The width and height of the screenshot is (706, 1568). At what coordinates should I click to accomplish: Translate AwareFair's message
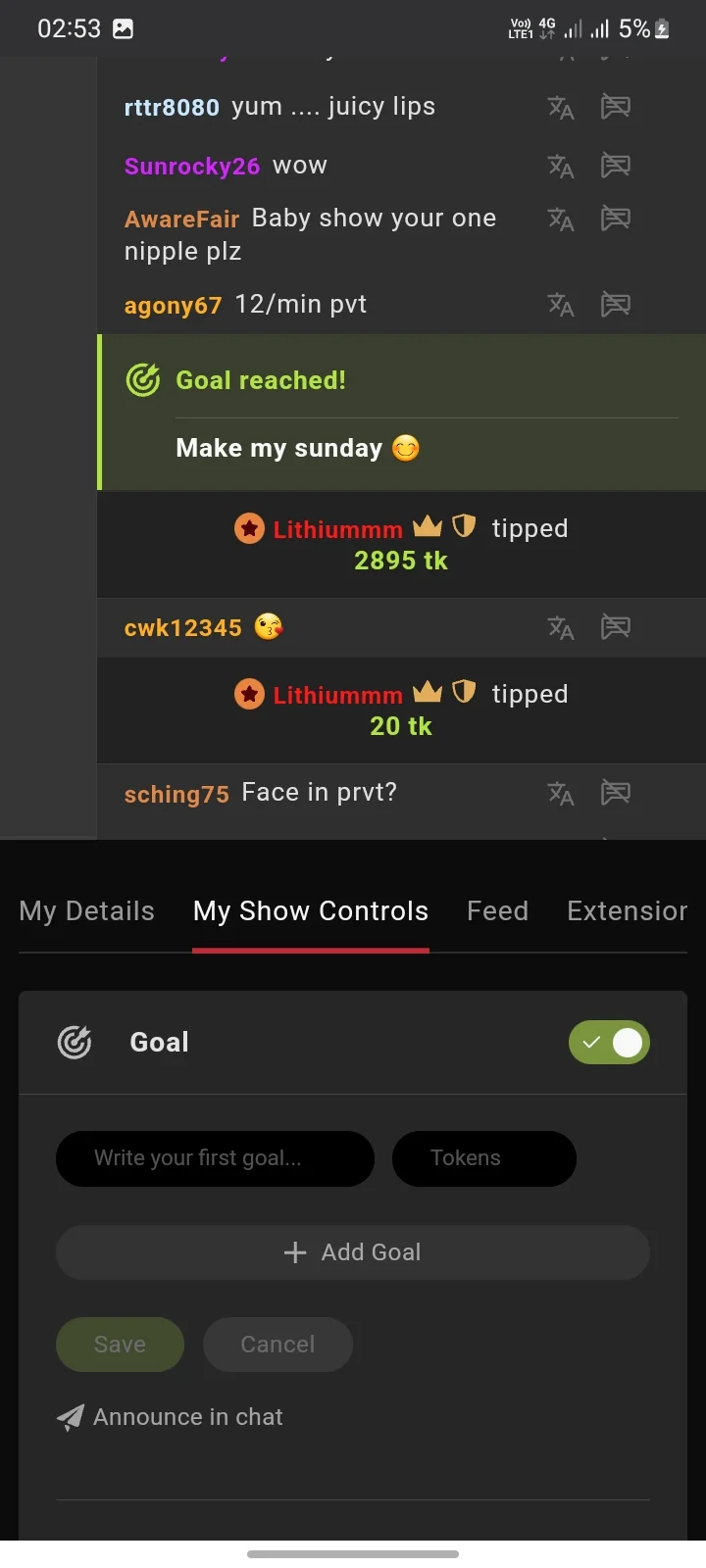click(561, 219)
